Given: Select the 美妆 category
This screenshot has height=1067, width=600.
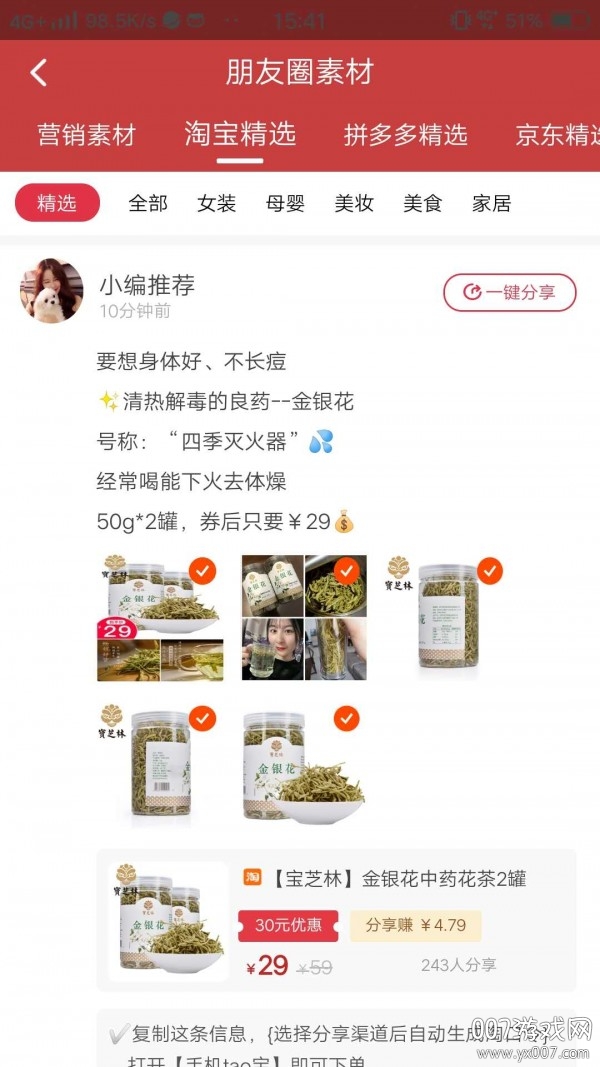Looking at the screenshot, I should (354, 203).
